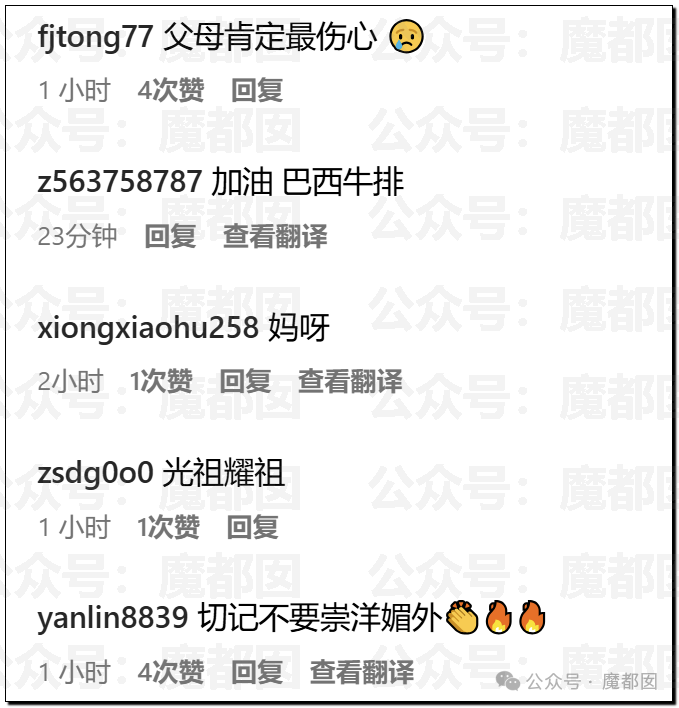This screenshot has width=679, height=708.
Task: Reply to yanlin8839's comment
Action: pos(257,672)
